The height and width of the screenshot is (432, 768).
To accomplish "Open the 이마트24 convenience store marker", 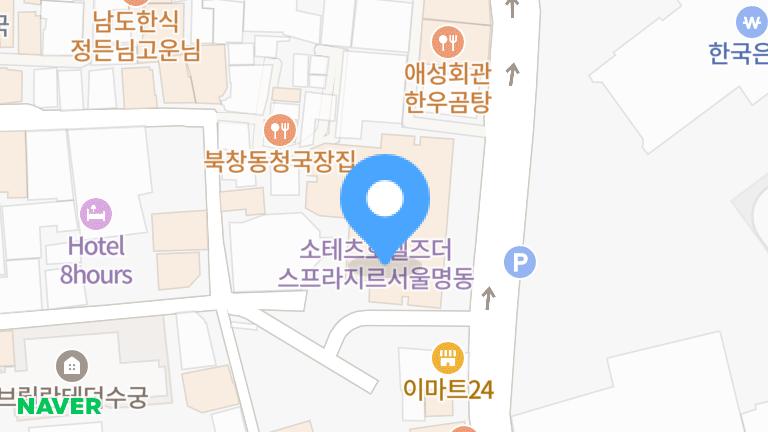I will pyautogui.click(x=448, y=358).
